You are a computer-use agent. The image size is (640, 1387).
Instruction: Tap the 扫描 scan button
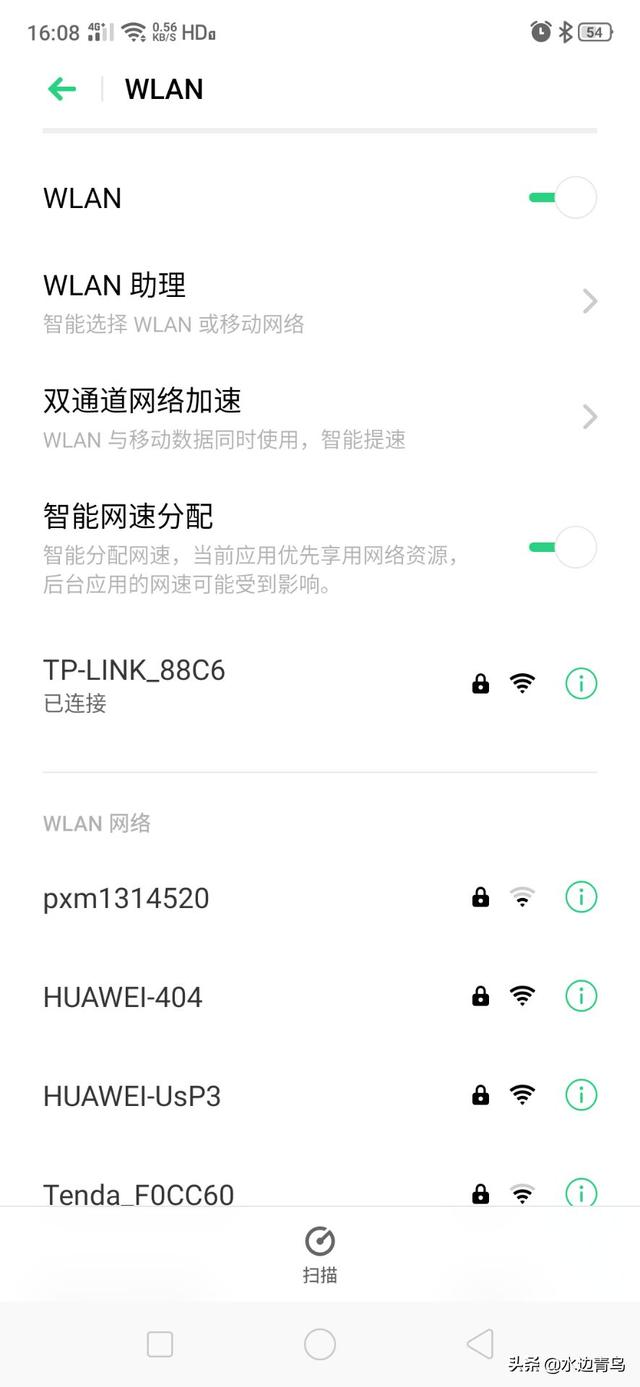(320, 1254)
